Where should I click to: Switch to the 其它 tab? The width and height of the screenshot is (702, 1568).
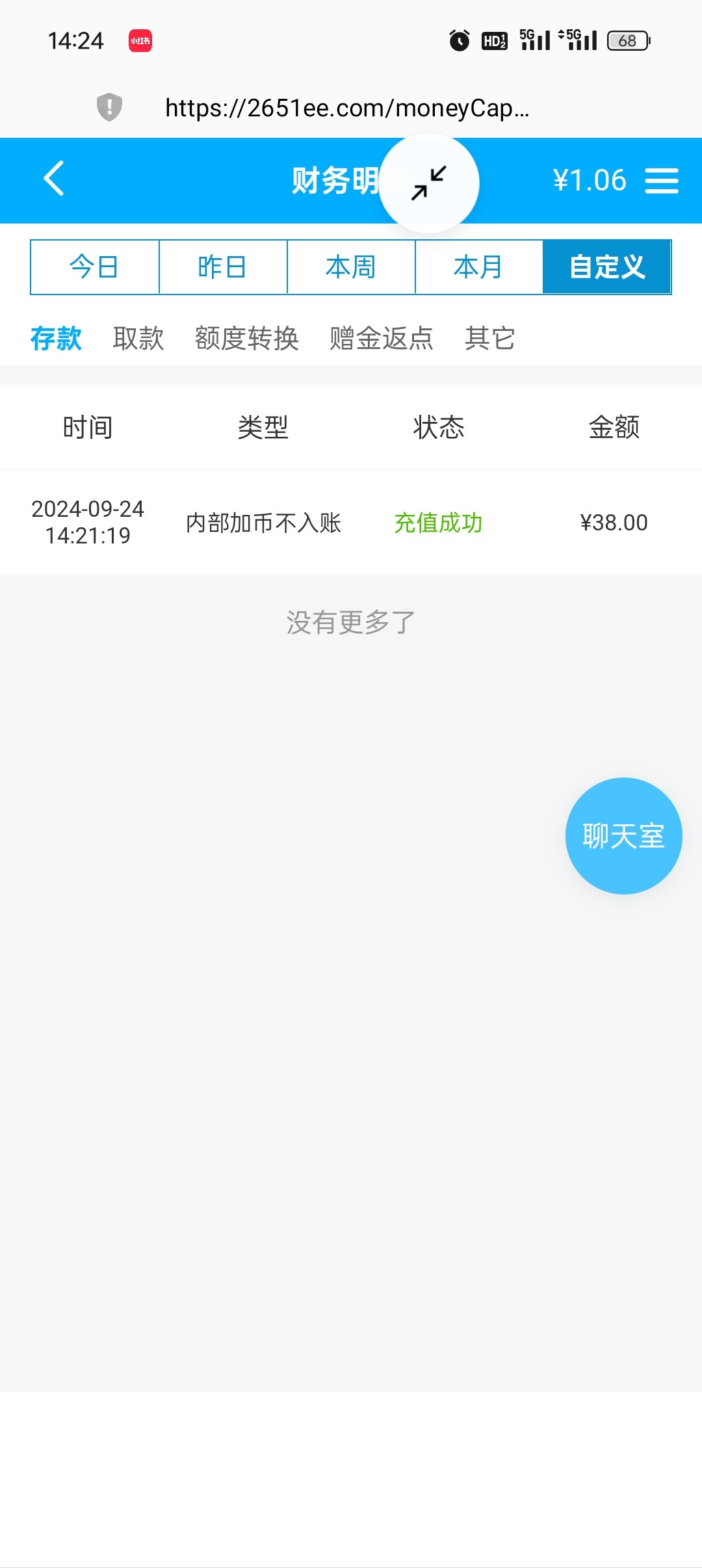490,339
